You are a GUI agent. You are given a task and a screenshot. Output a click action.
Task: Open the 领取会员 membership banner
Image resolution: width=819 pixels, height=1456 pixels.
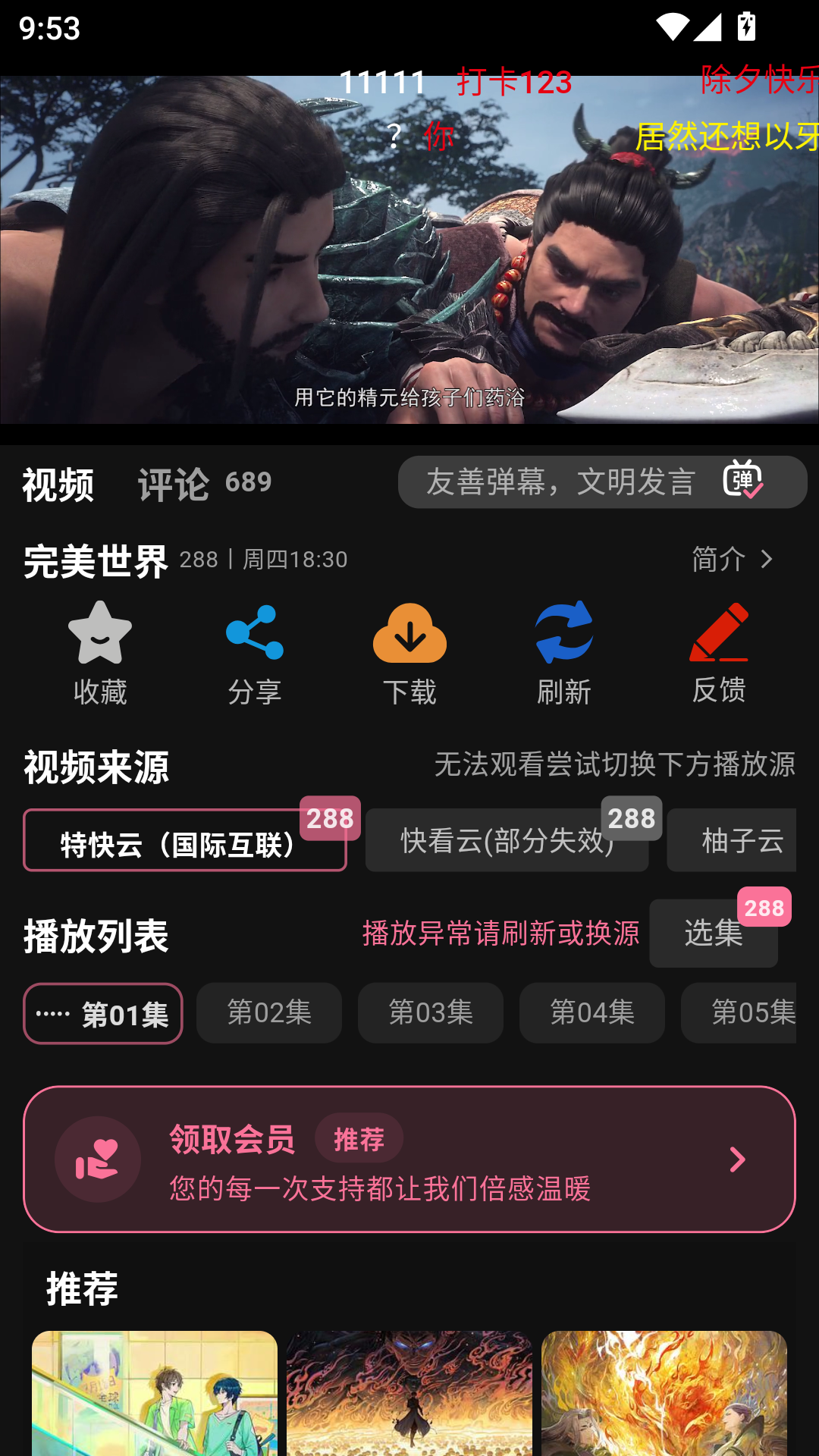pyautogui.click(x=409, y=1159)
